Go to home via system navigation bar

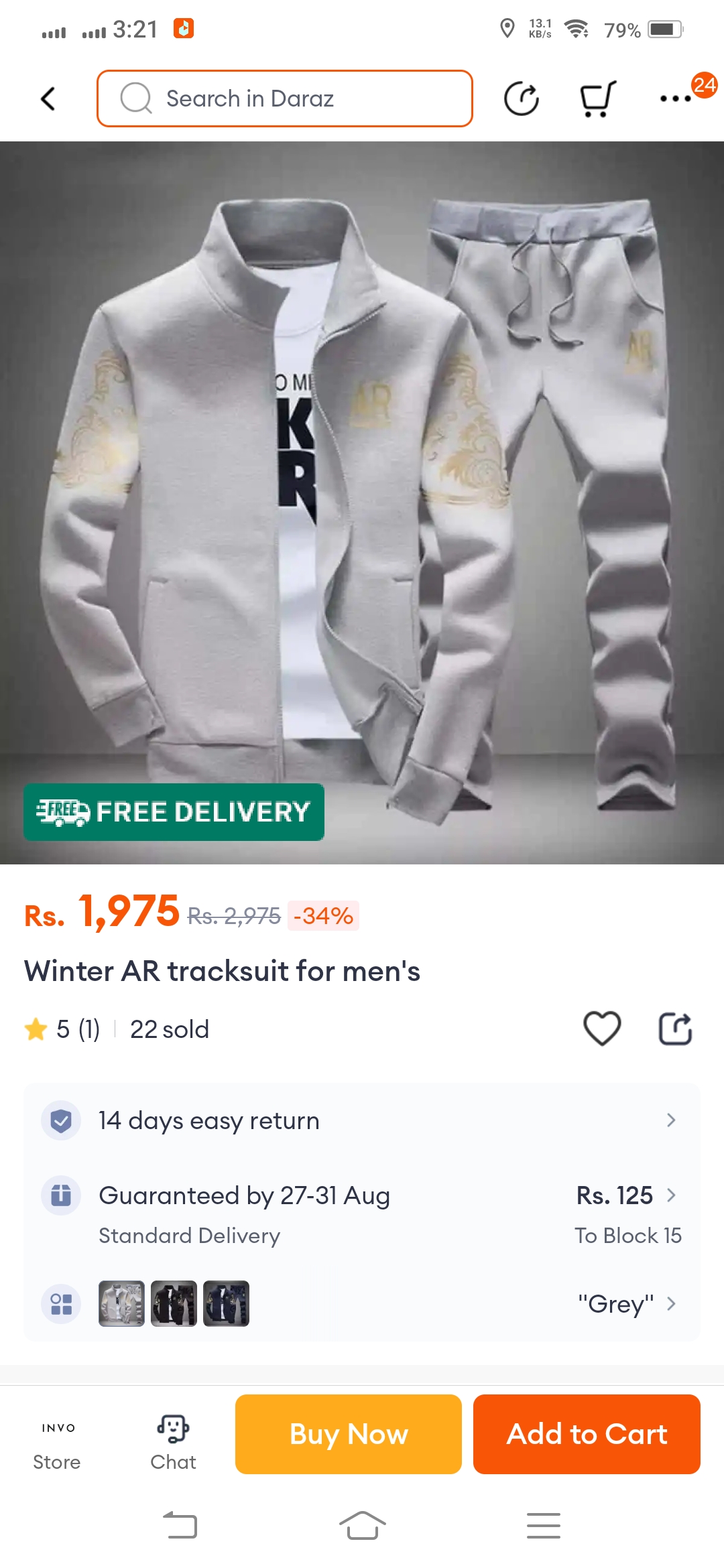(362, 1526)
